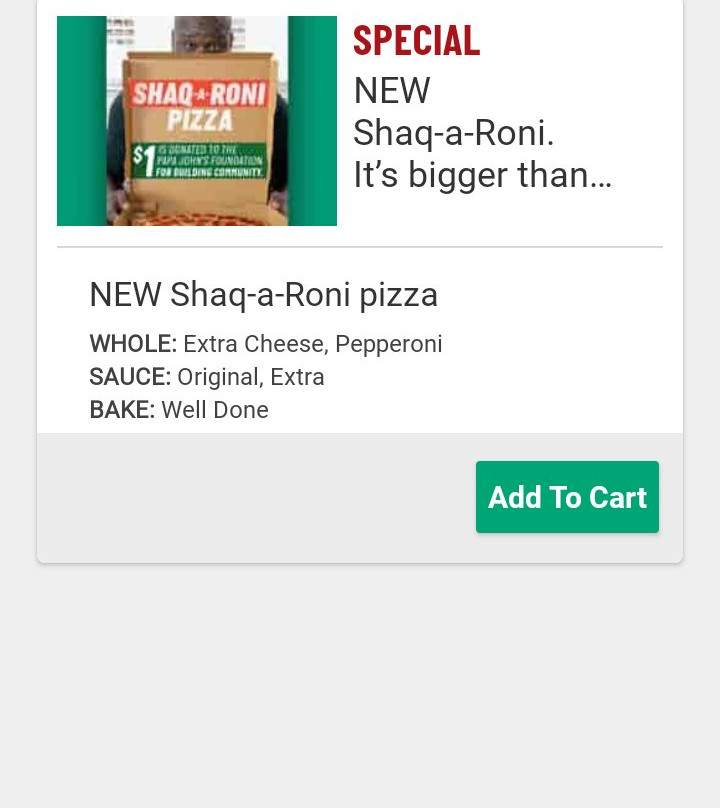Open the special offer details via SPECIAL heading
This screenshot has width=720, height=808.
point(416,41)
